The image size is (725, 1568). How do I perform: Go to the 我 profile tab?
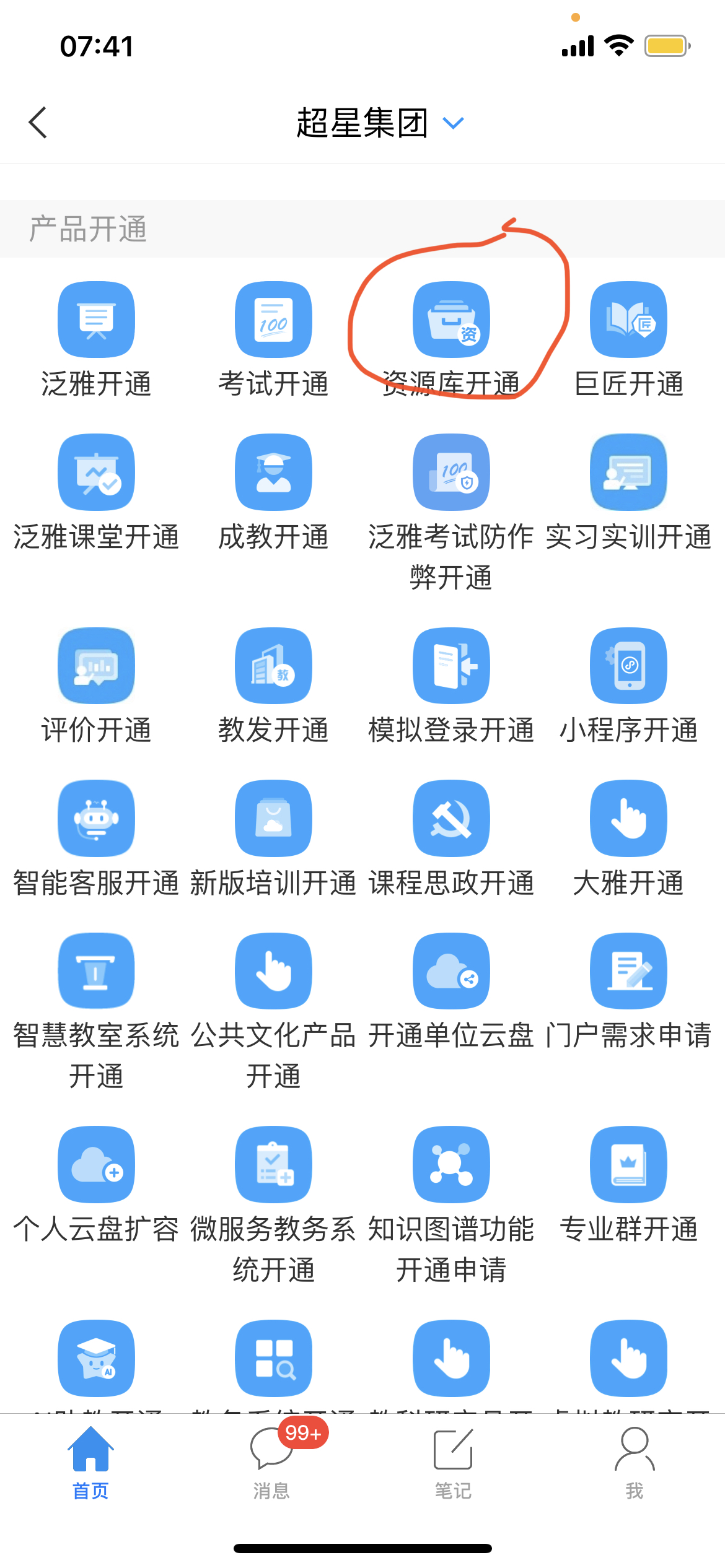634,1461
